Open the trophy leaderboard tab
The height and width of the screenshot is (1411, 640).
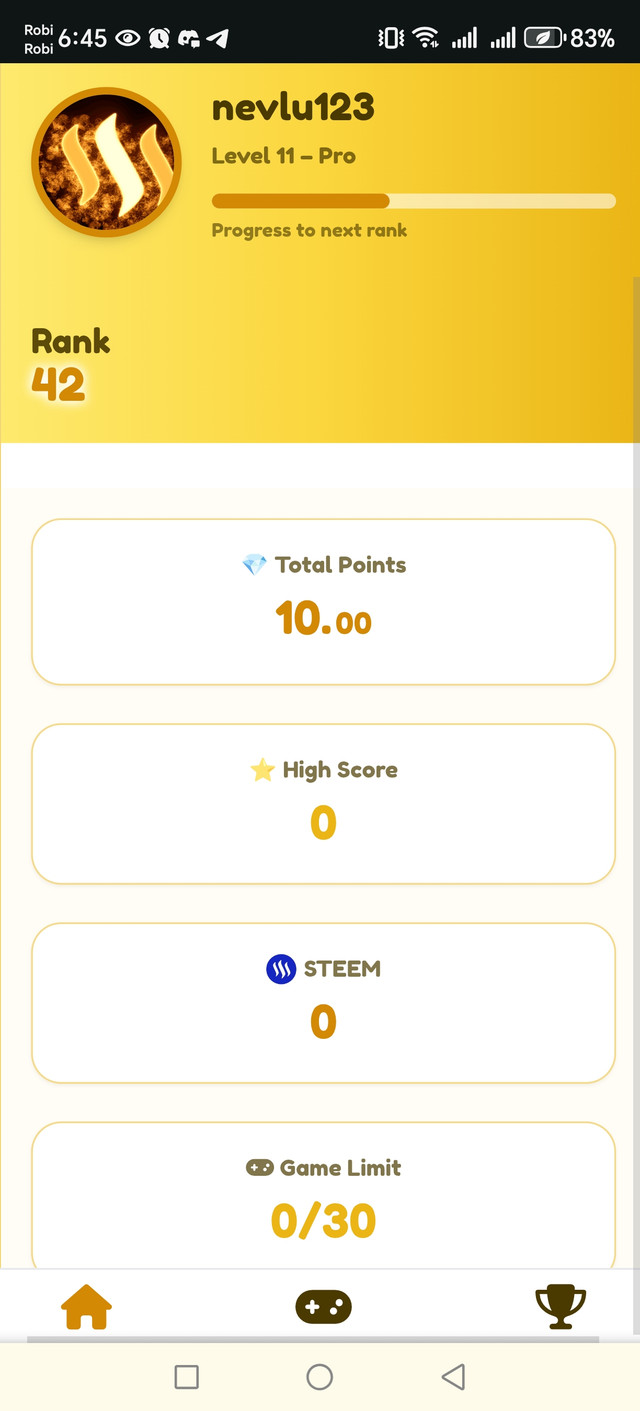pos(560,1306)
